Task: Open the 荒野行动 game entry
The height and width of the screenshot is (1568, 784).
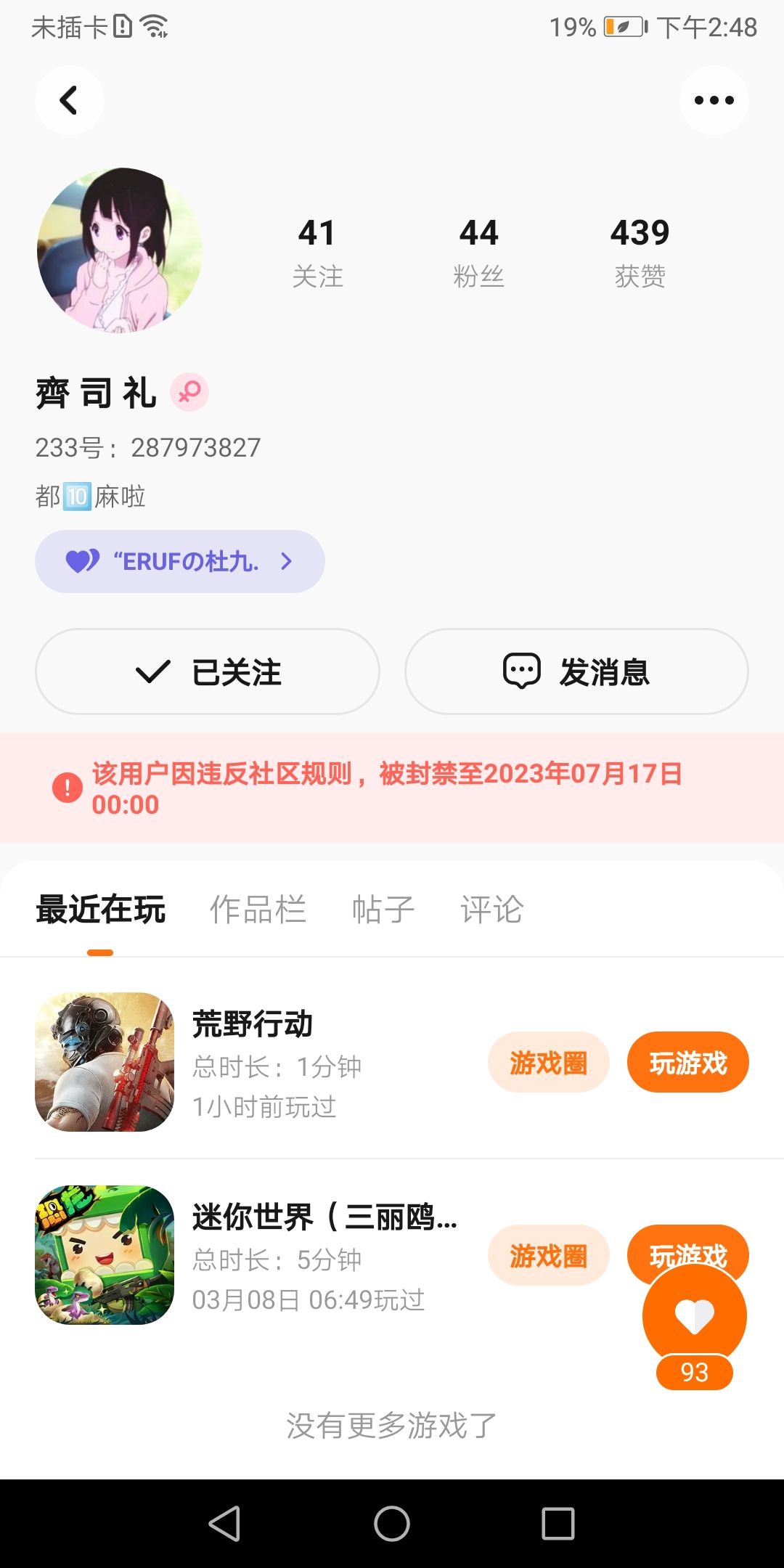Action: [x=252, y=1025]
